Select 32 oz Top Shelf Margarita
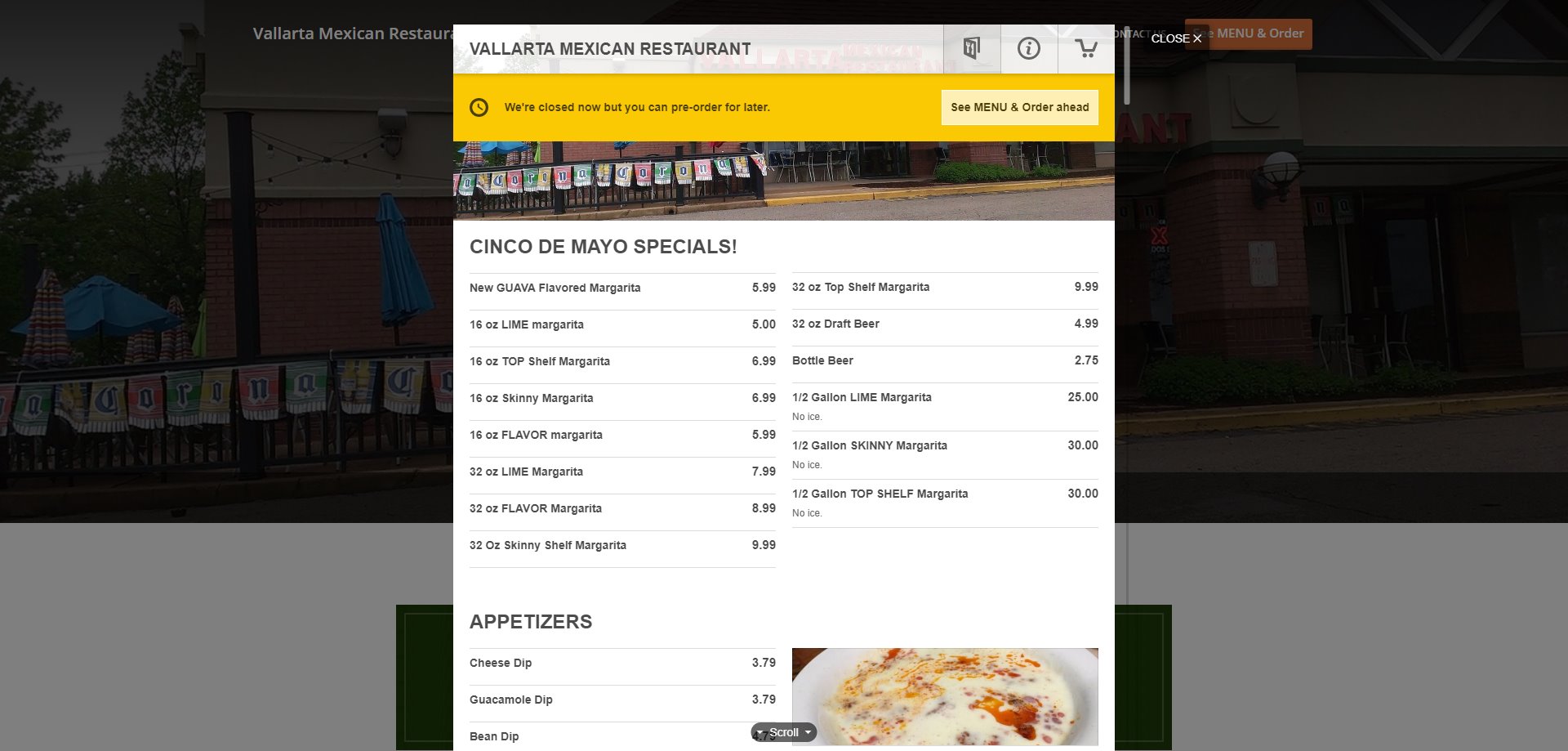Image resolution: width=1568 pixels, height=751 pixels. [x=861, y=288]
